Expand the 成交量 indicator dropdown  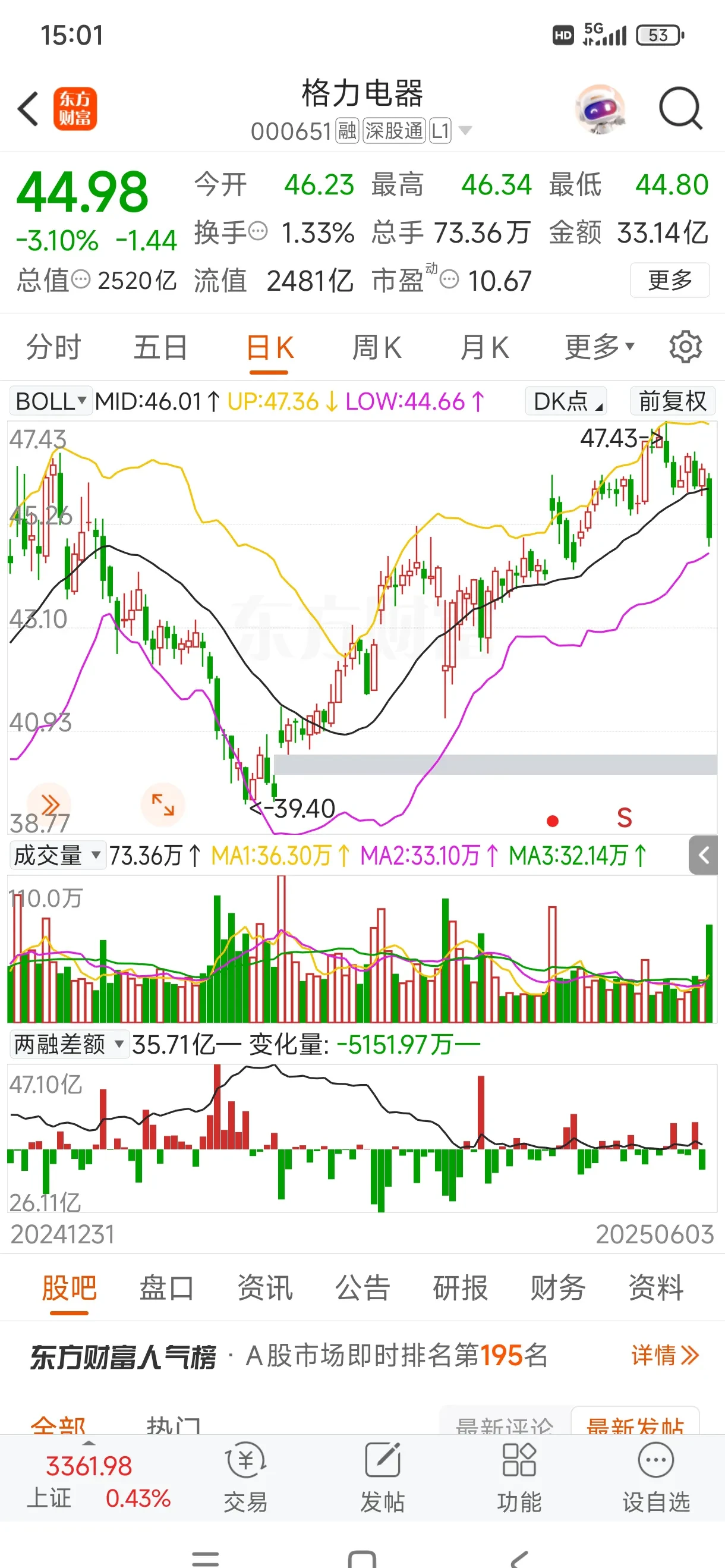point(56,856)
